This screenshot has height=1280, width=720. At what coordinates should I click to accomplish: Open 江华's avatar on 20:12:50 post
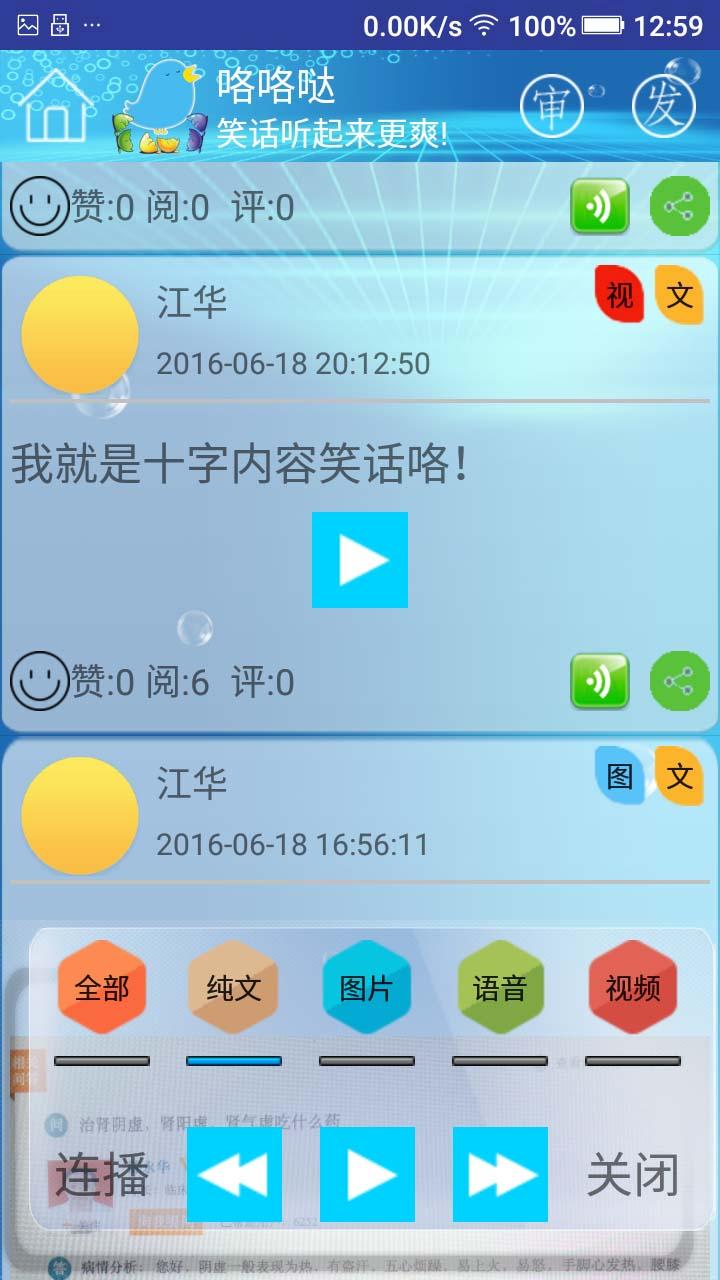point(80,335)
